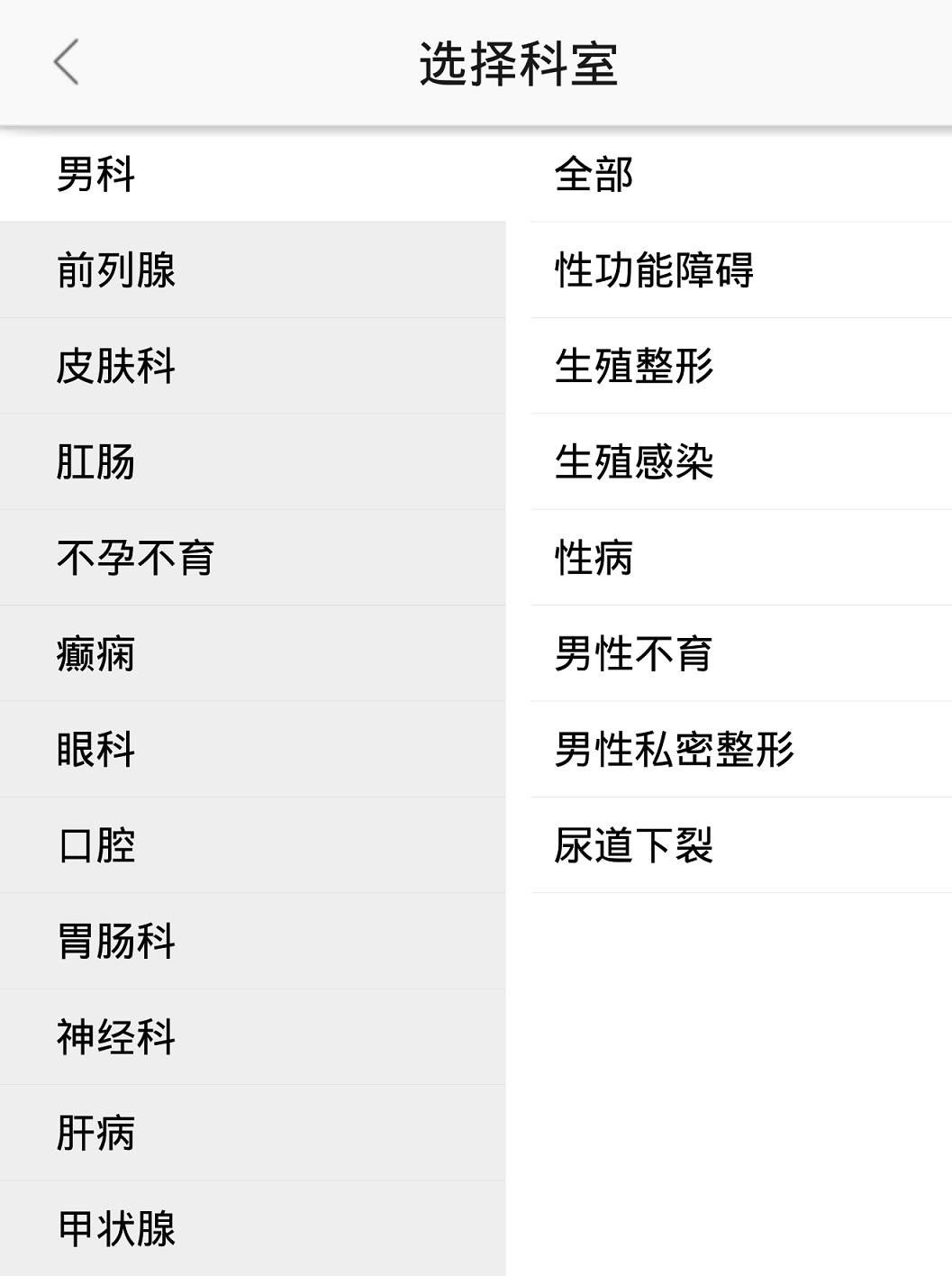Select 甲状腺 category

pos(116,1228)
